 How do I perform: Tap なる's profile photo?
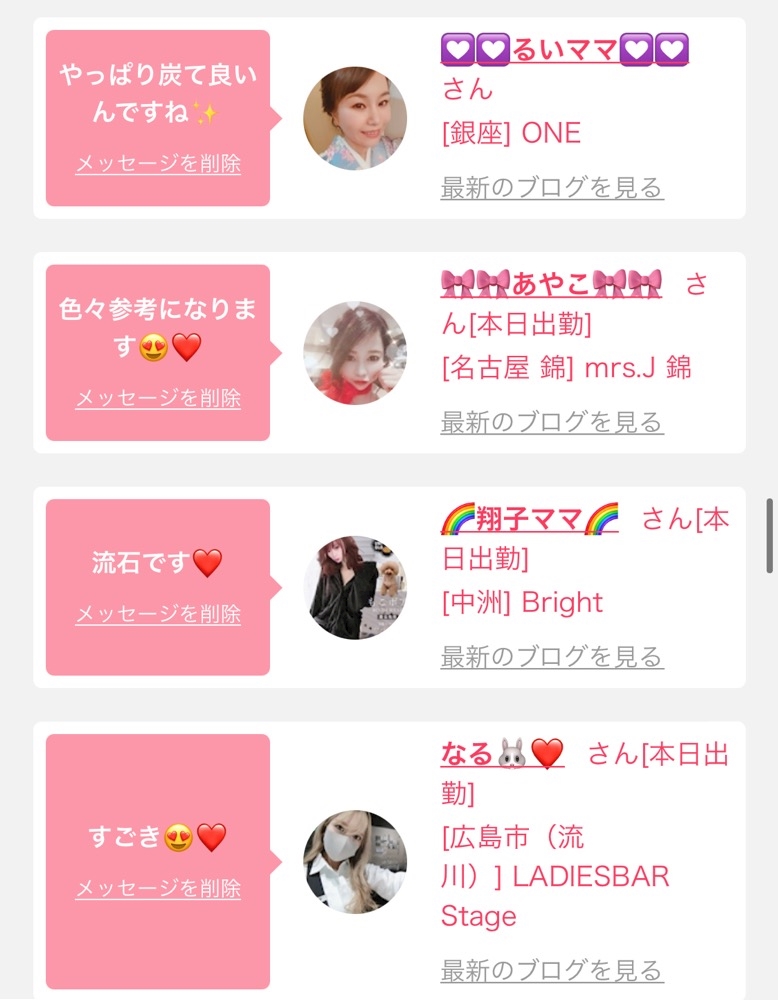click(x=355, y=862)
